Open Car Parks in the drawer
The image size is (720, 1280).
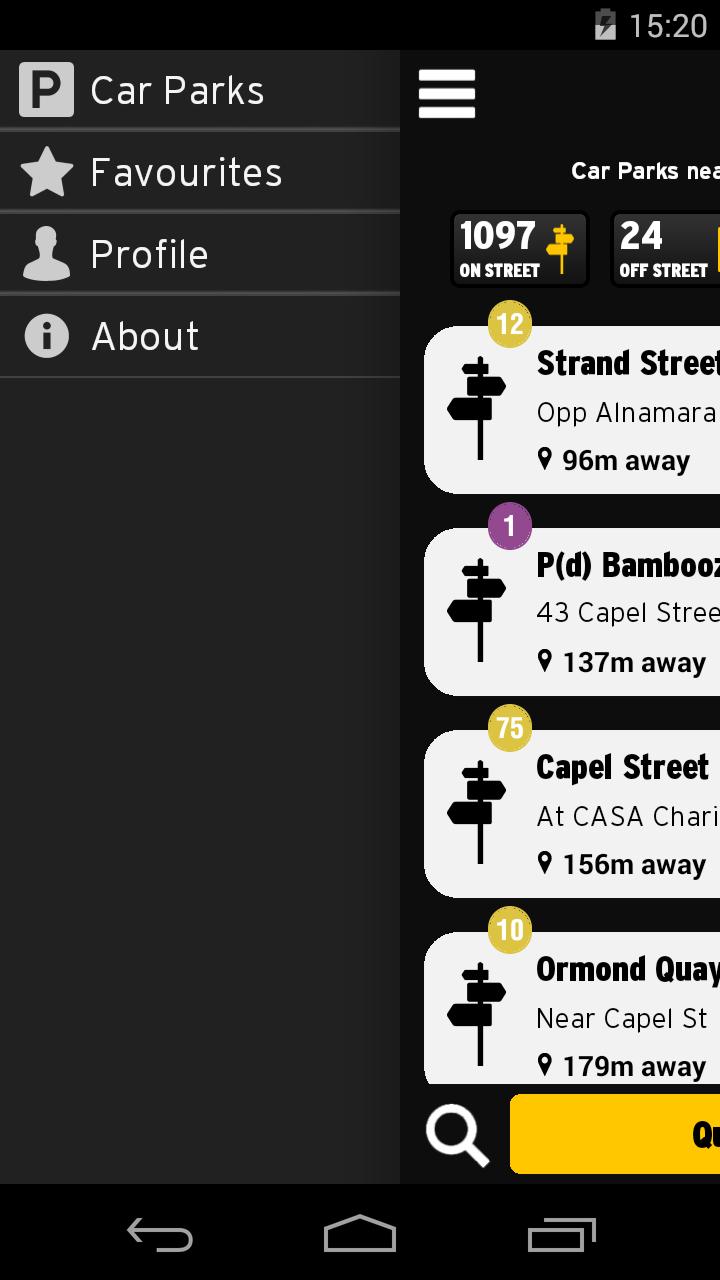tap(200, 91)
